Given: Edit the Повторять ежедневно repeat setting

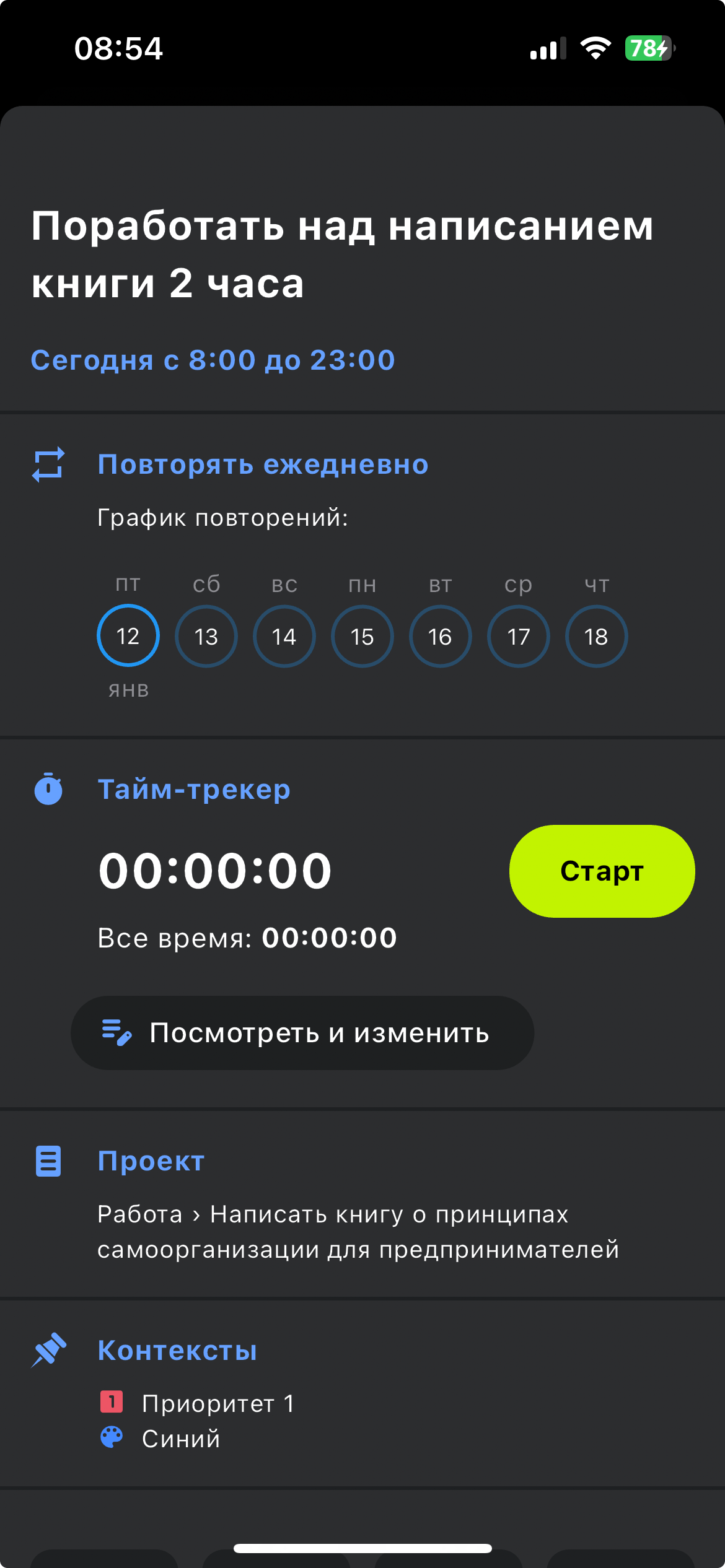Looking at the screenshot, I should click(x=263, y=464).
